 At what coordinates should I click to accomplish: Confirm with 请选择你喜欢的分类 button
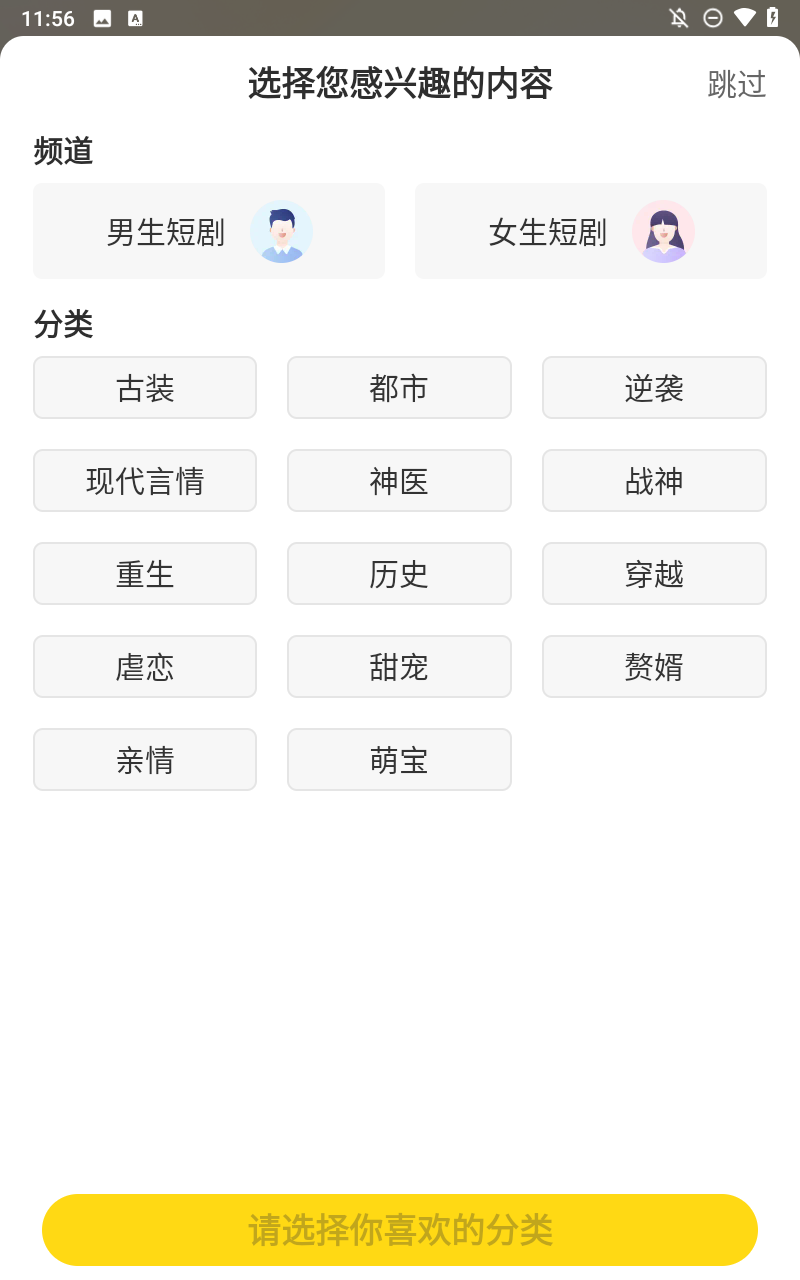coord(400,1230)
